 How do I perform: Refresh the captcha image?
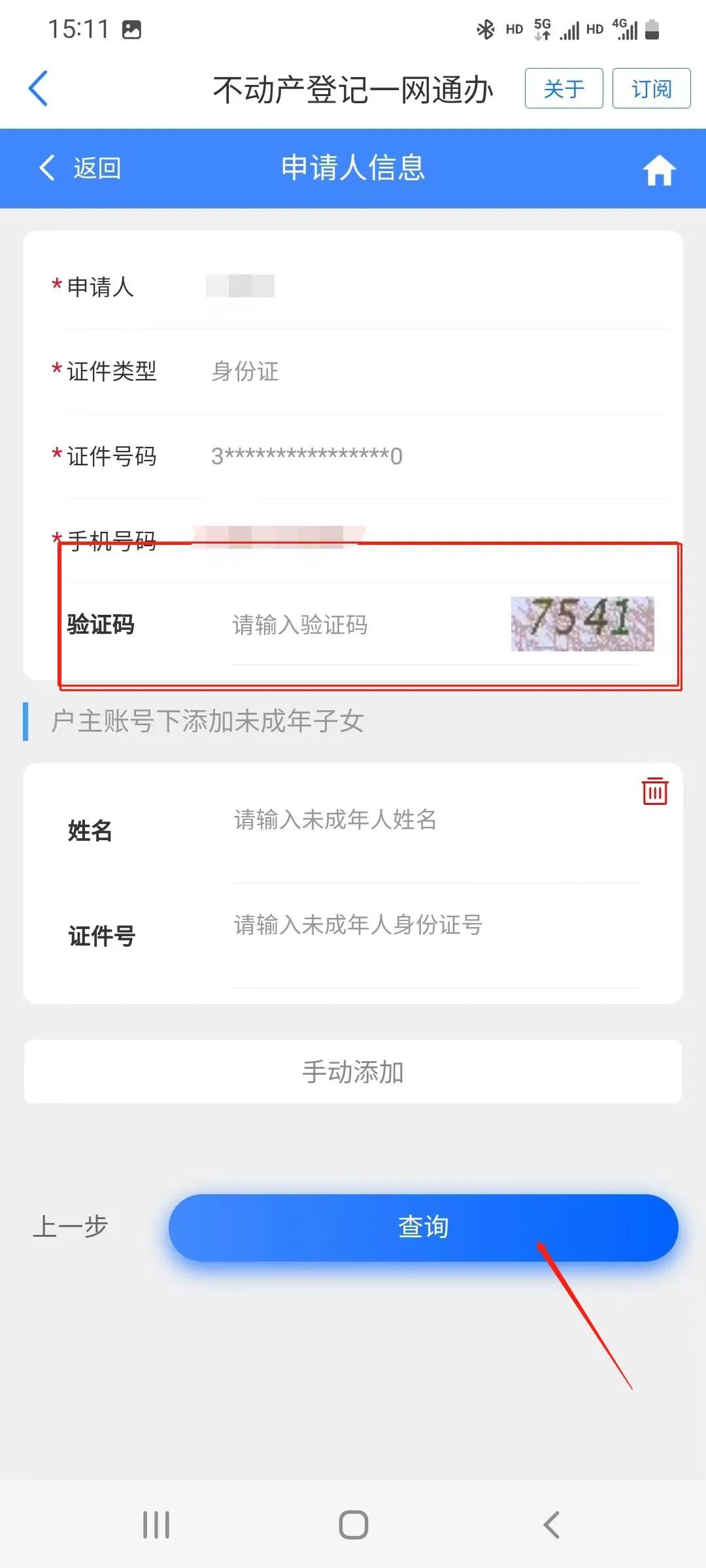582,624
